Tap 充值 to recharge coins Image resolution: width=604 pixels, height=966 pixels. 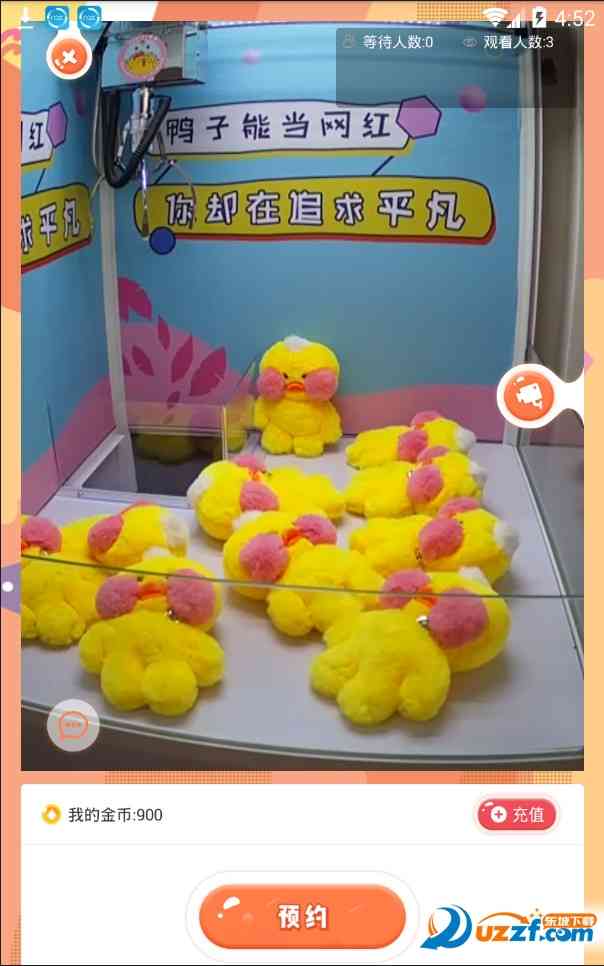click(517, 815)
